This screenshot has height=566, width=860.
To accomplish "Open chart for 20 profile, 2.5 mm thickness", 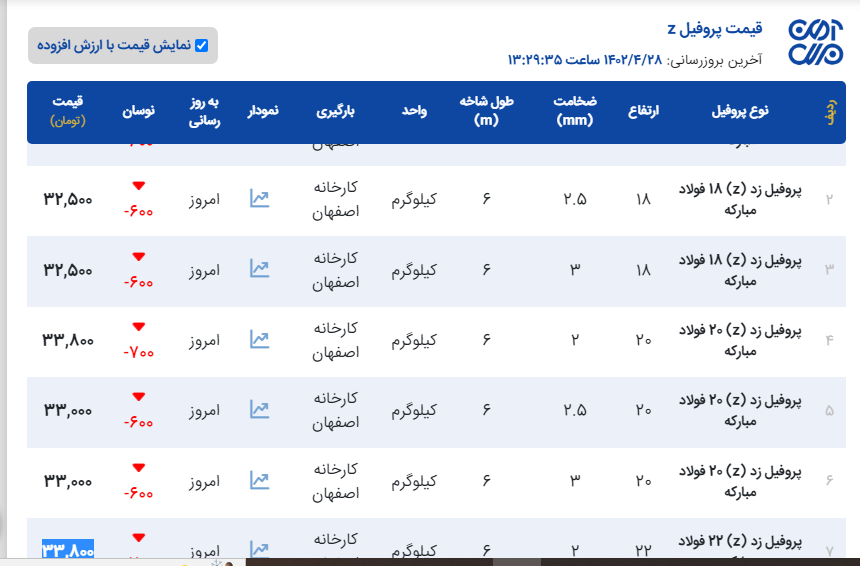I will tap(260, 409).
